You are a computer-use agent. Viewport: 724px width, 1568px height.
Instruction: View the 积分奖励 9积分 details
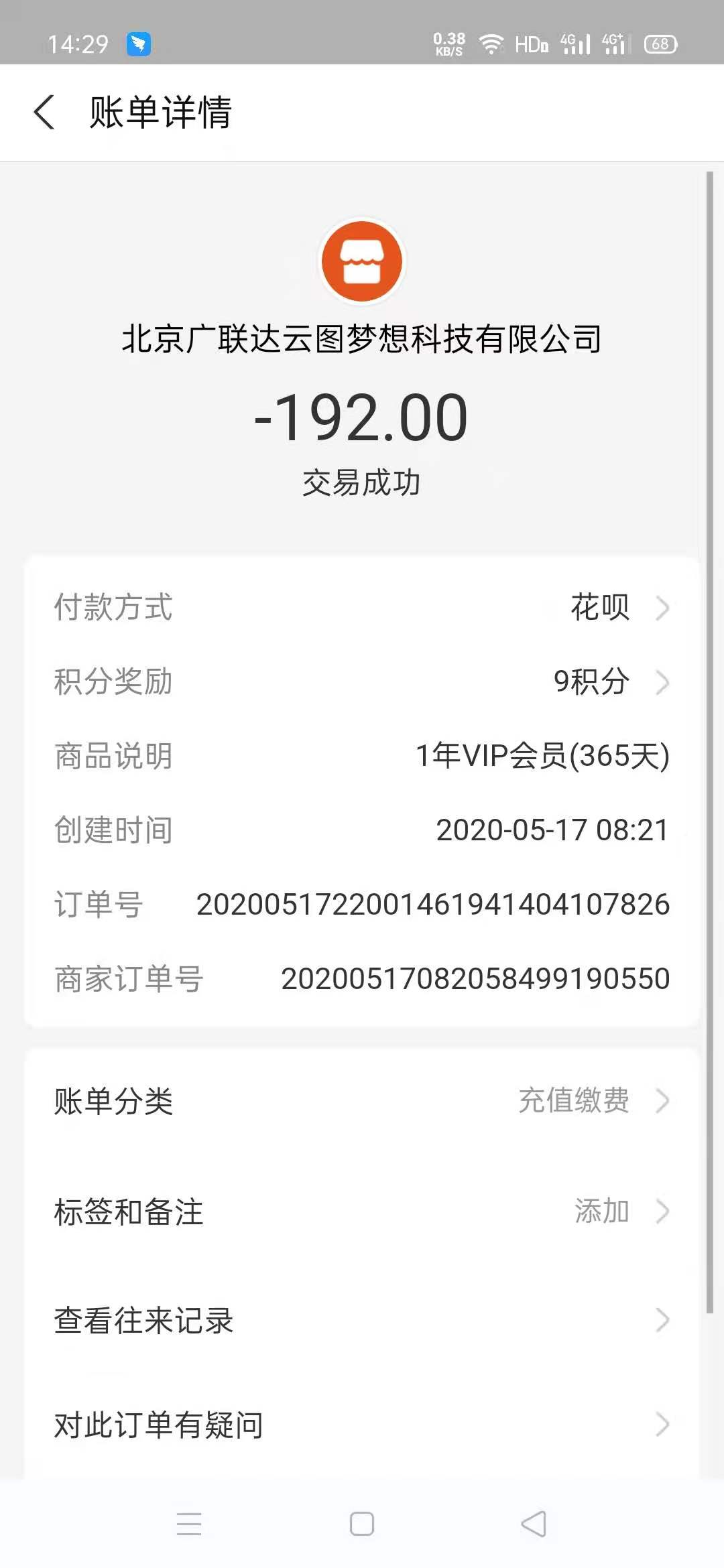pyautogui.click(x=362, y=682)
